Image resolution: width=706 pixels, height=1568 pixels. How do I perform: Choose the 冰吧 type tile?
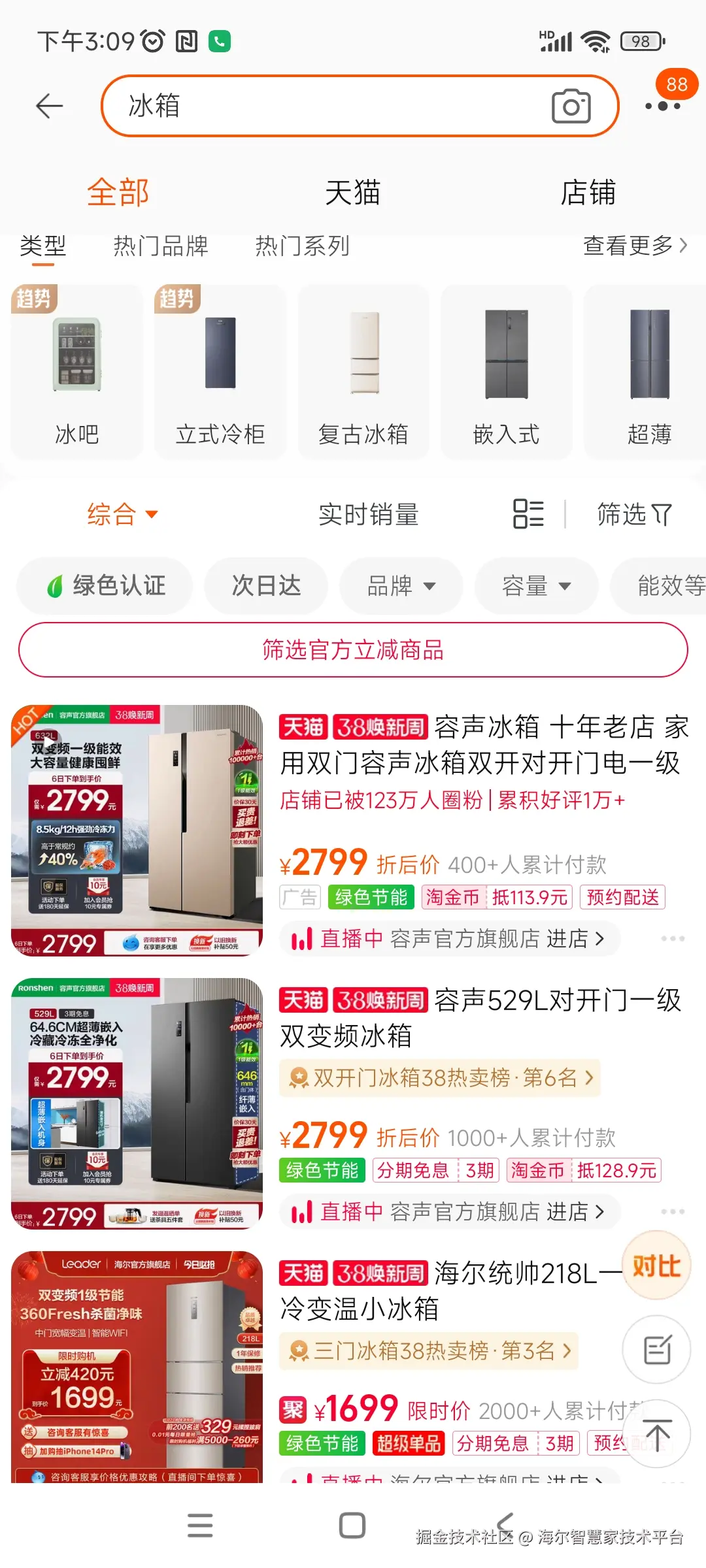77,371
